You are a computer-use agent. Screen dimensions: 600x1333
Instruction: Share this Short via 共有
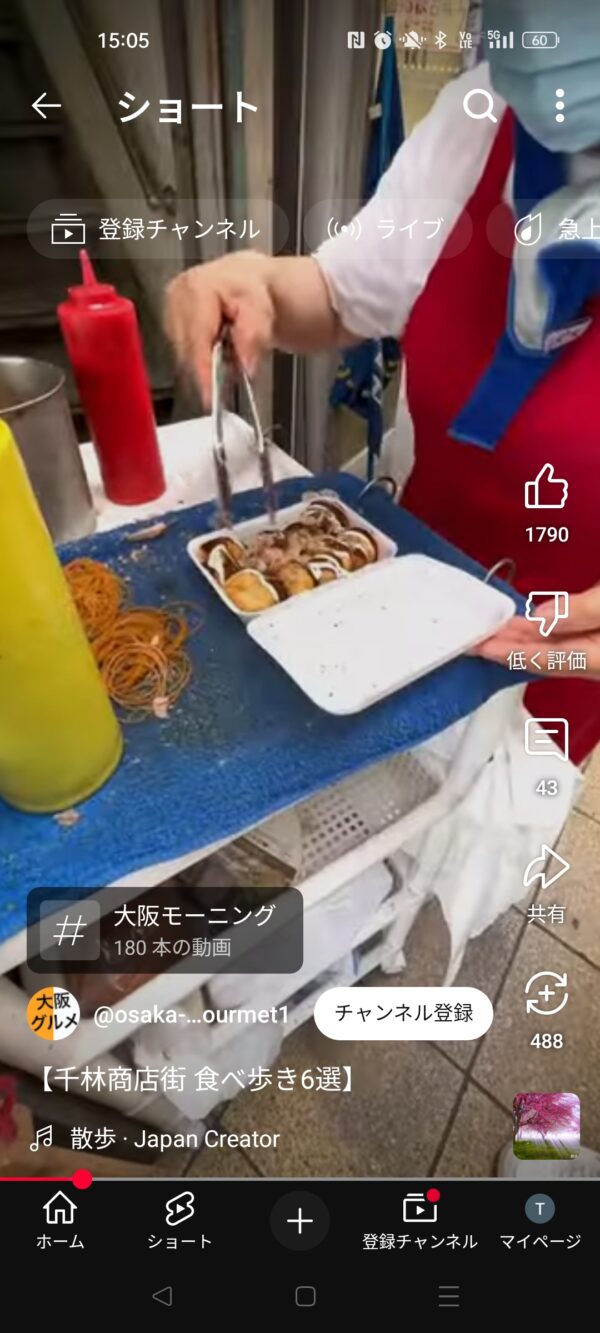pos(546,868)
